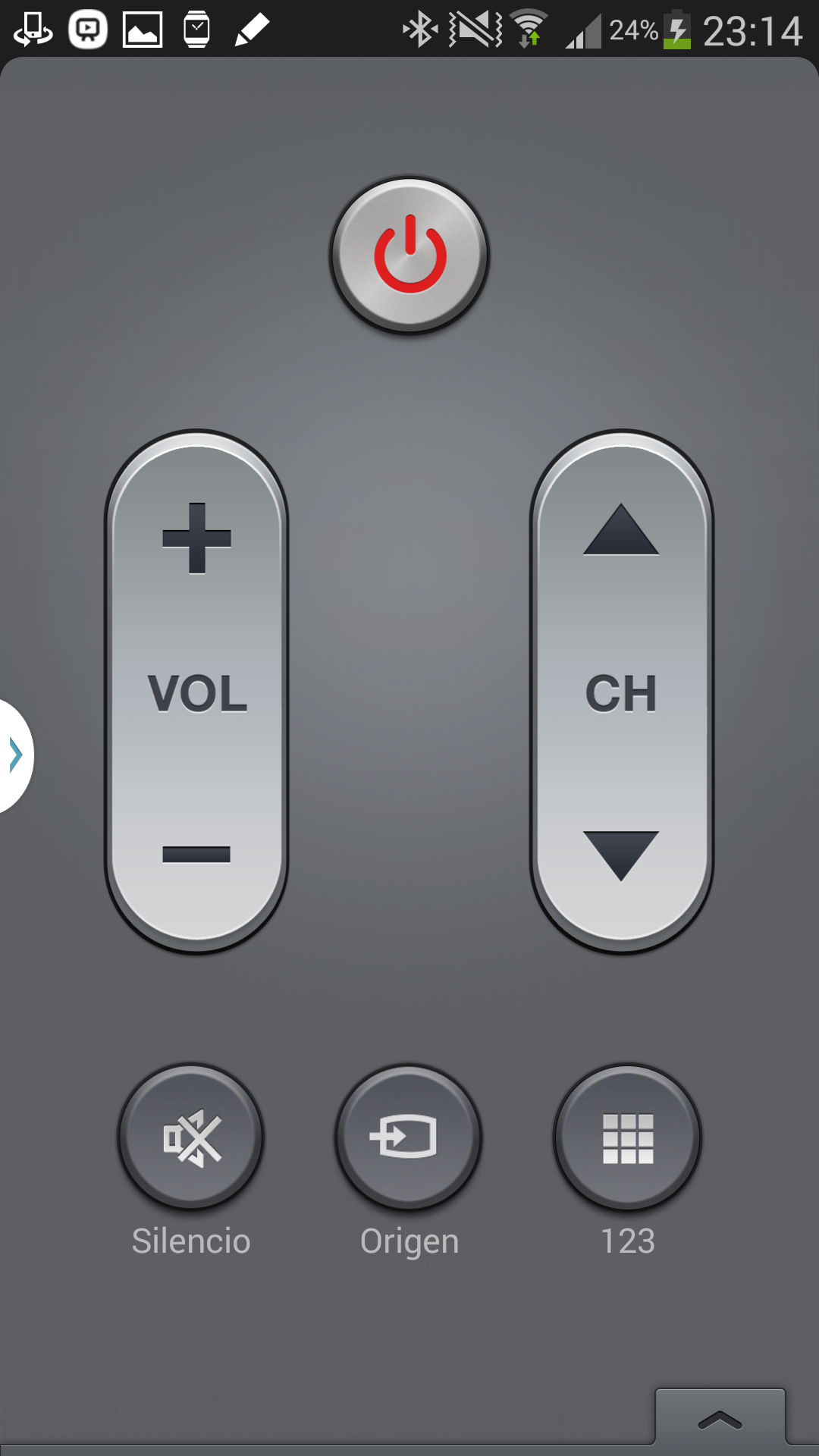
Task: Go to the previous channel down
Action: point(620,854)
